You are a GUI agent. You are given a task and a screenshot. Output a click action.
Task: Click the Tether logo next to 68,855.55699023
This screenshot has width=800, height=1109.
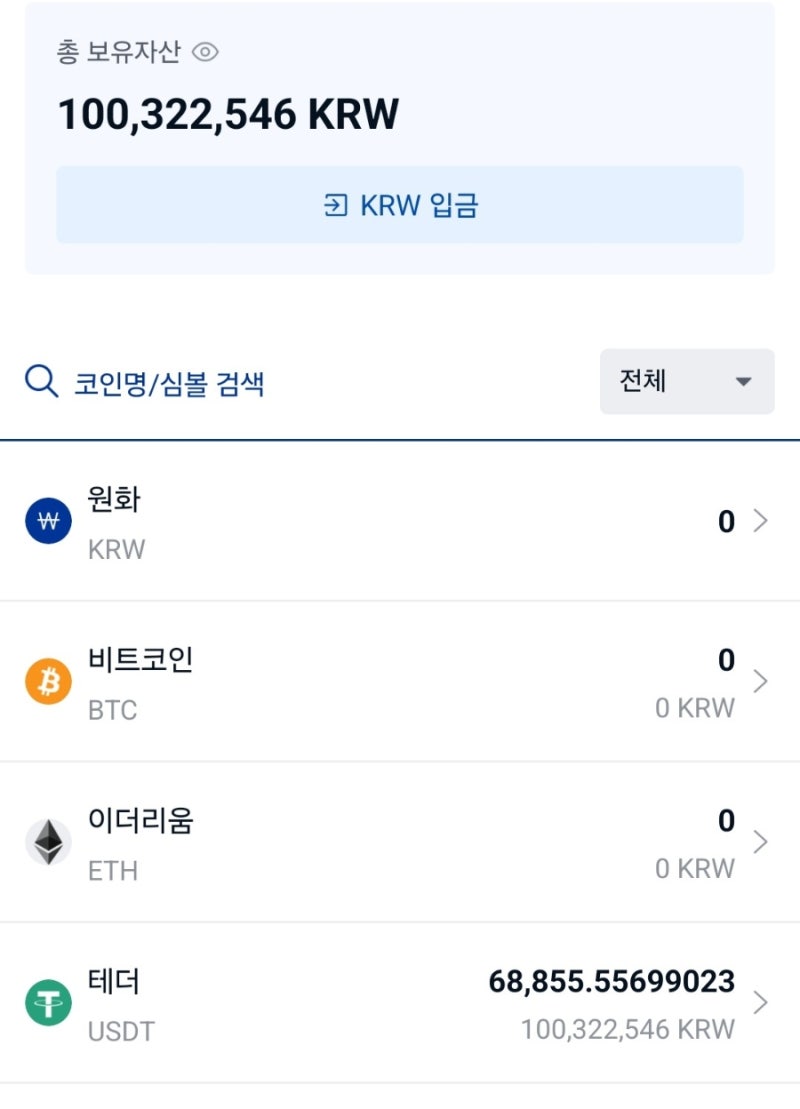[x=47, y=1003]
